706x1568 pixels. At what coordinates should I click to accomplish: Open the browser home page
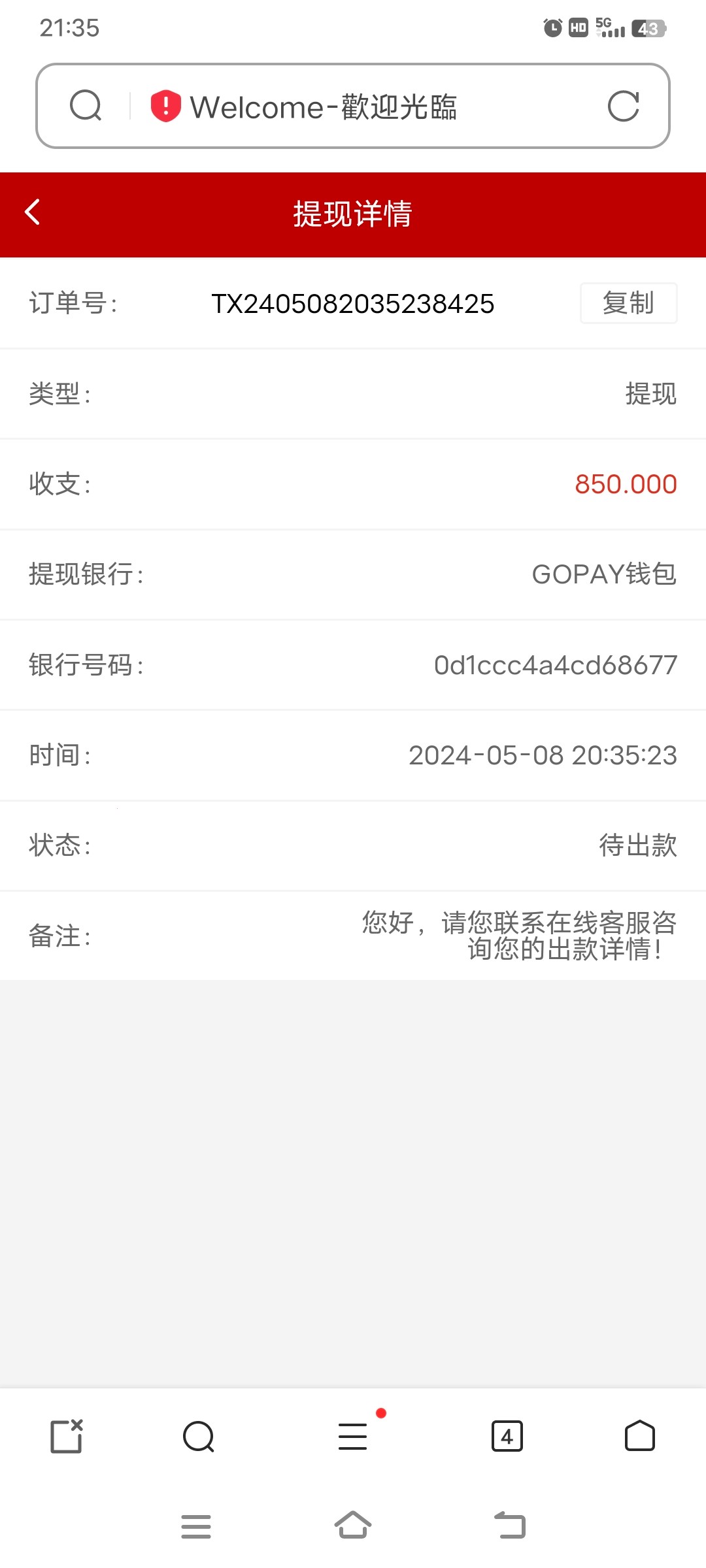click(640, 1437)
